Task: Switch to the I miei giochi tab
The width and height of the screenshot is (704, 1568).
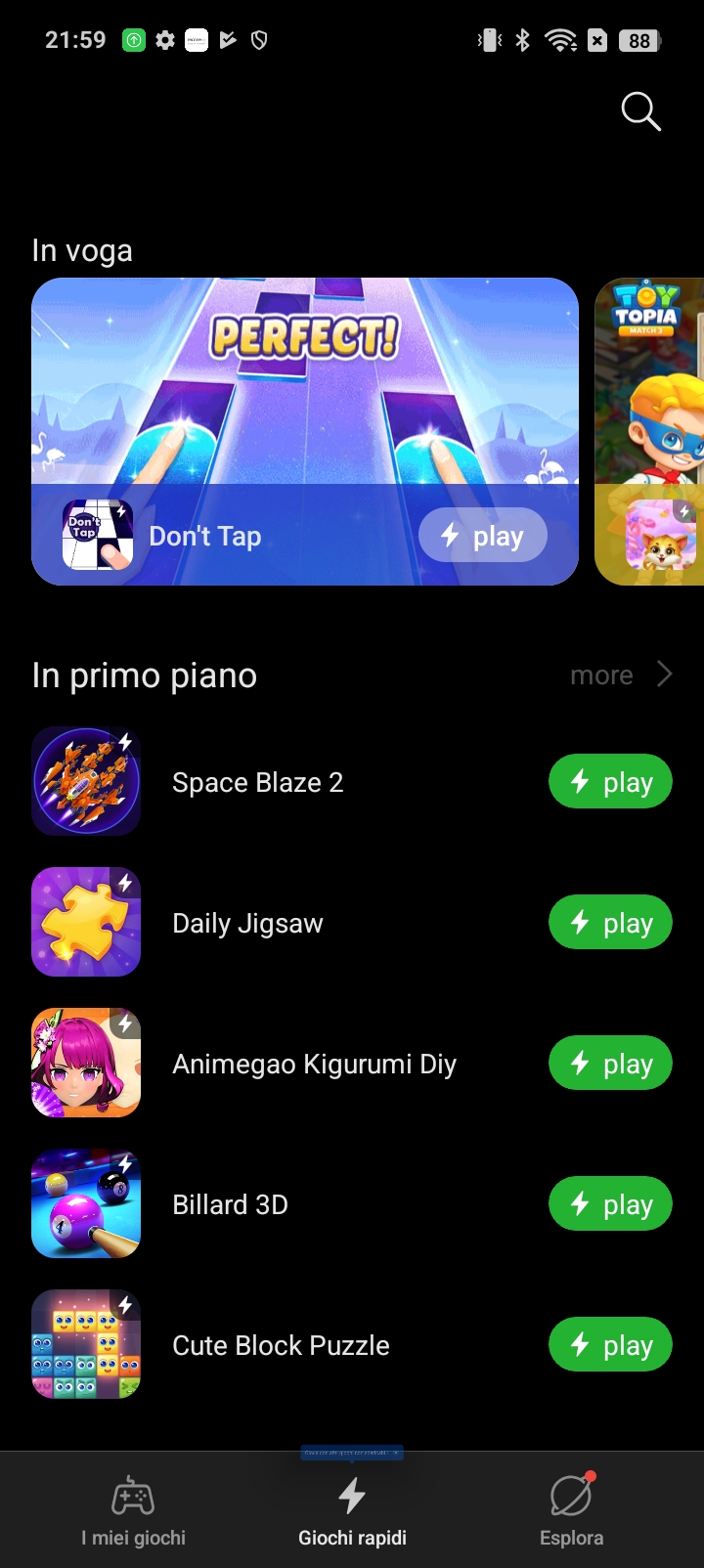Action: 133,1511
